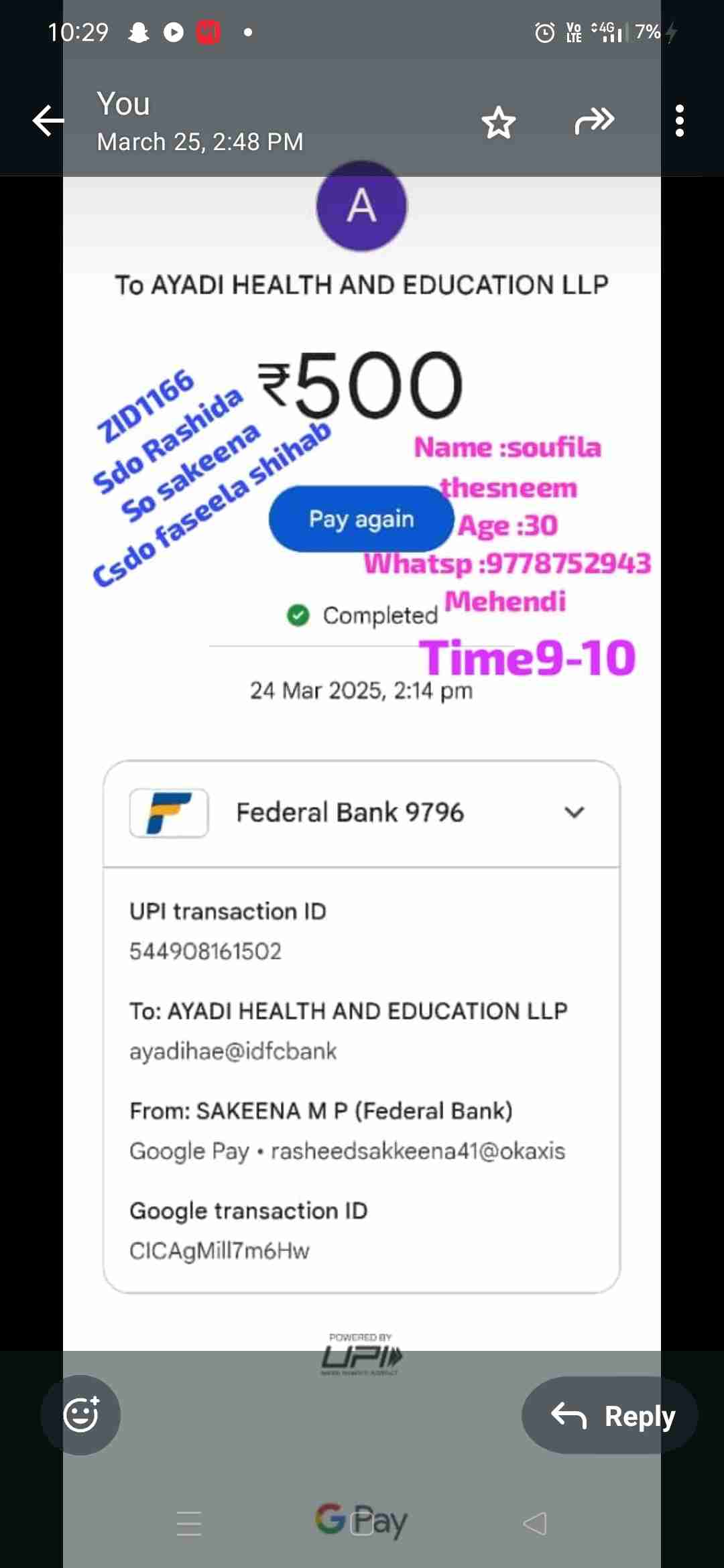The image size is (724, 1568).
Task: Forward this image to another chat
Action: pyautogui.click(x=594, y=121)
